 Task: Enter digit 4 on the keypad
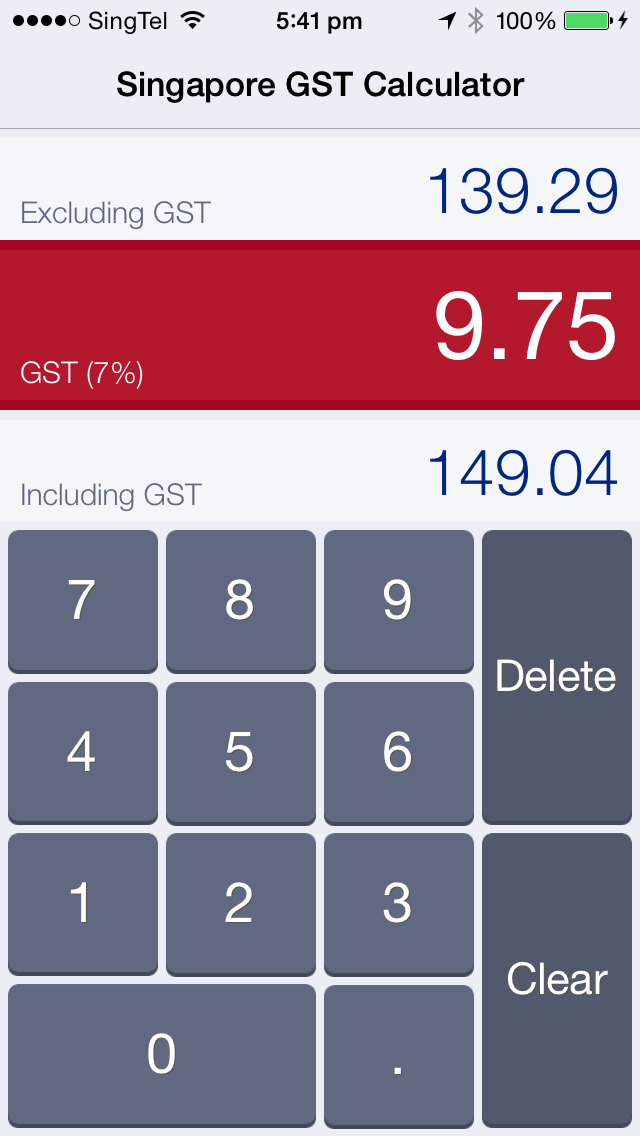coord(83,753)
